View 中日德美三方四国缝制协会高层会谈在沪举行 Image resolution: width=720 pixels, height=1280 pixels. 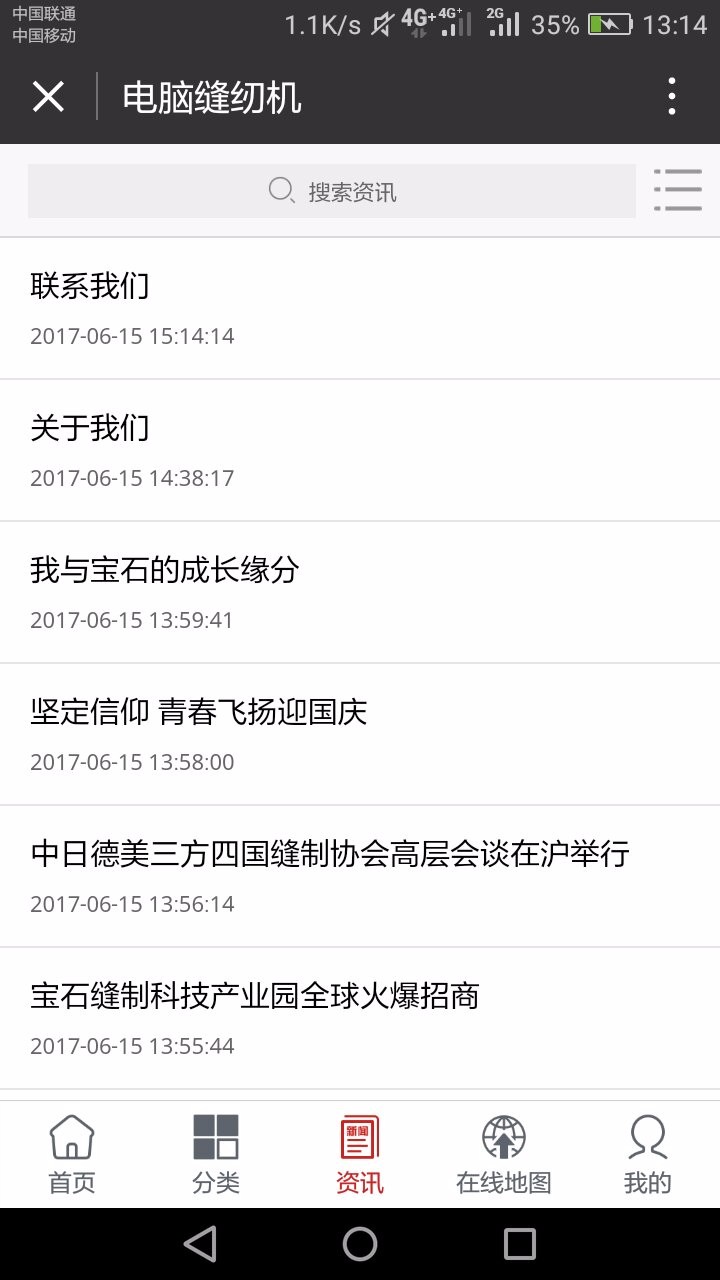tap(360, 877)
